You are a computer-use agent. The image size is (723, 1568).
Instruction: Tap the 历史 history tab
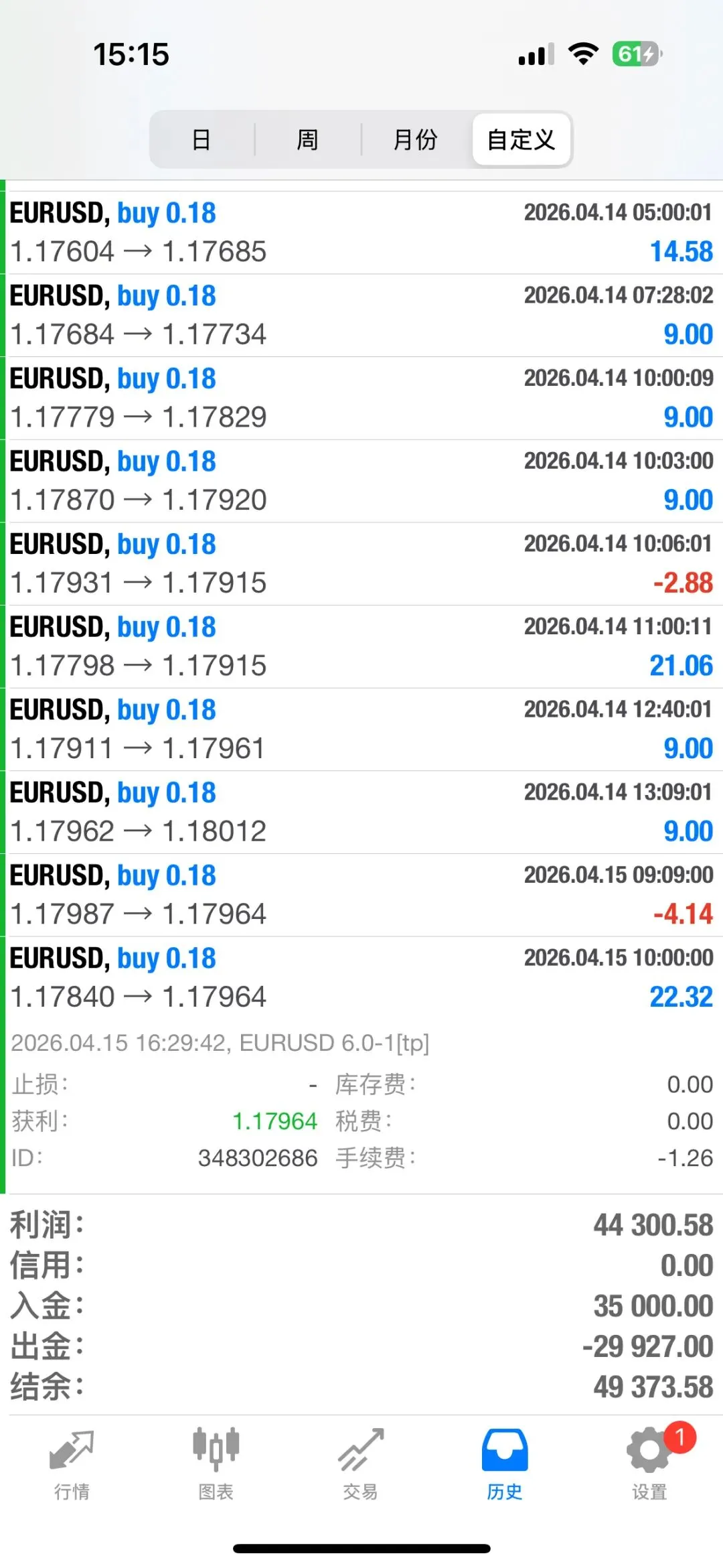[505, 1463]
